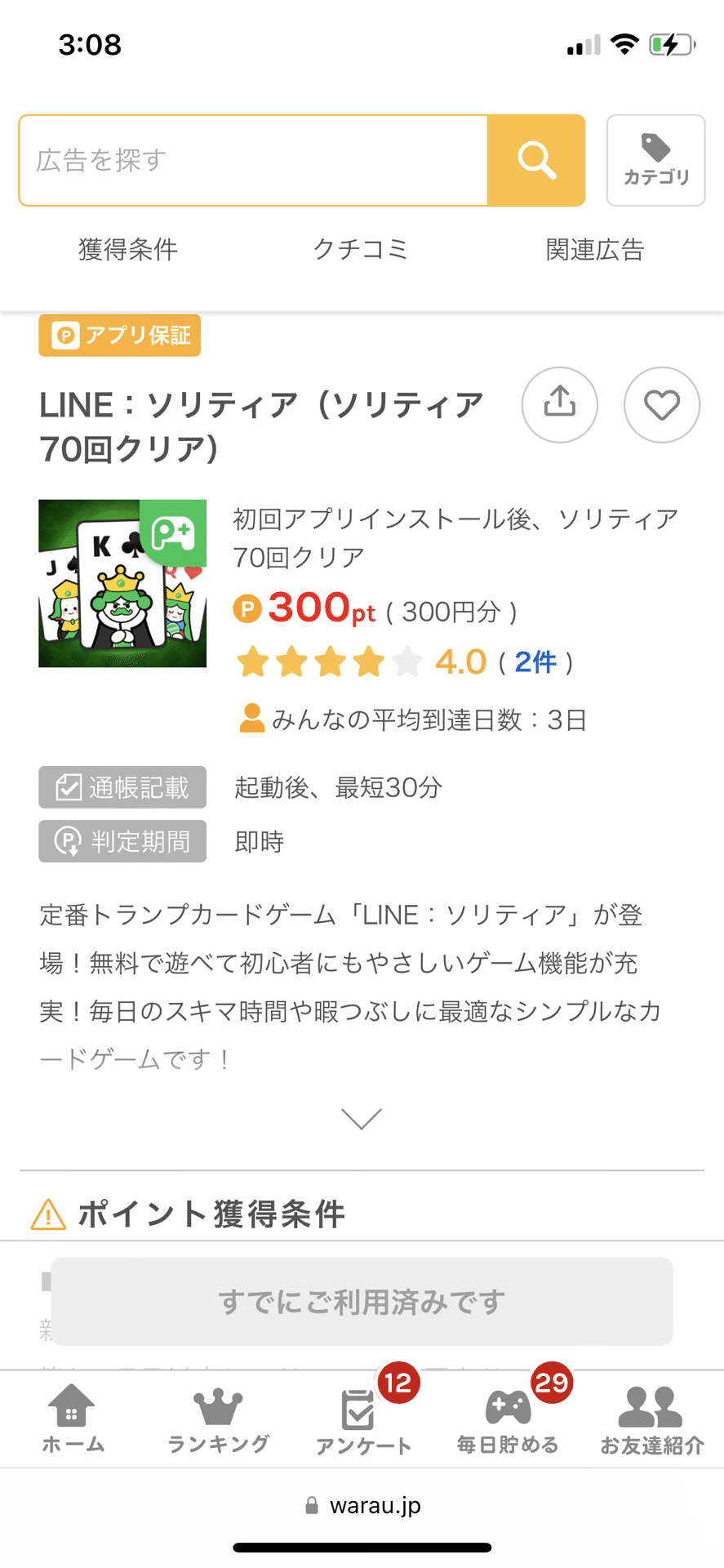The image size is (724, 1568).
Task: Select the 獲得条件 tab
Action: pyautogui.click(x=127, y=250)
